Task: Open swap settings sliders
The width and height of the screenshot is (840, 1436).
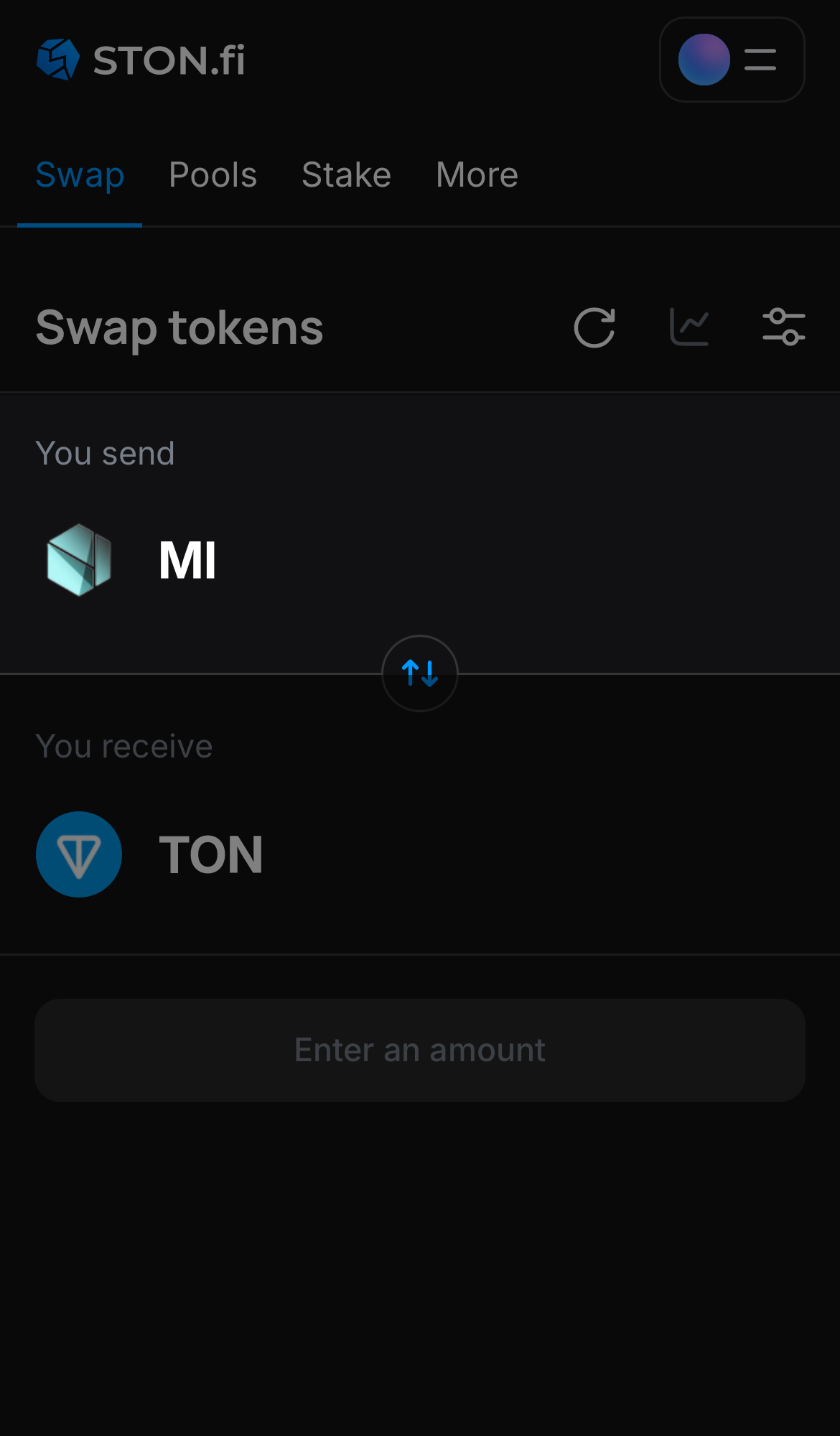Action: (783, 328)
